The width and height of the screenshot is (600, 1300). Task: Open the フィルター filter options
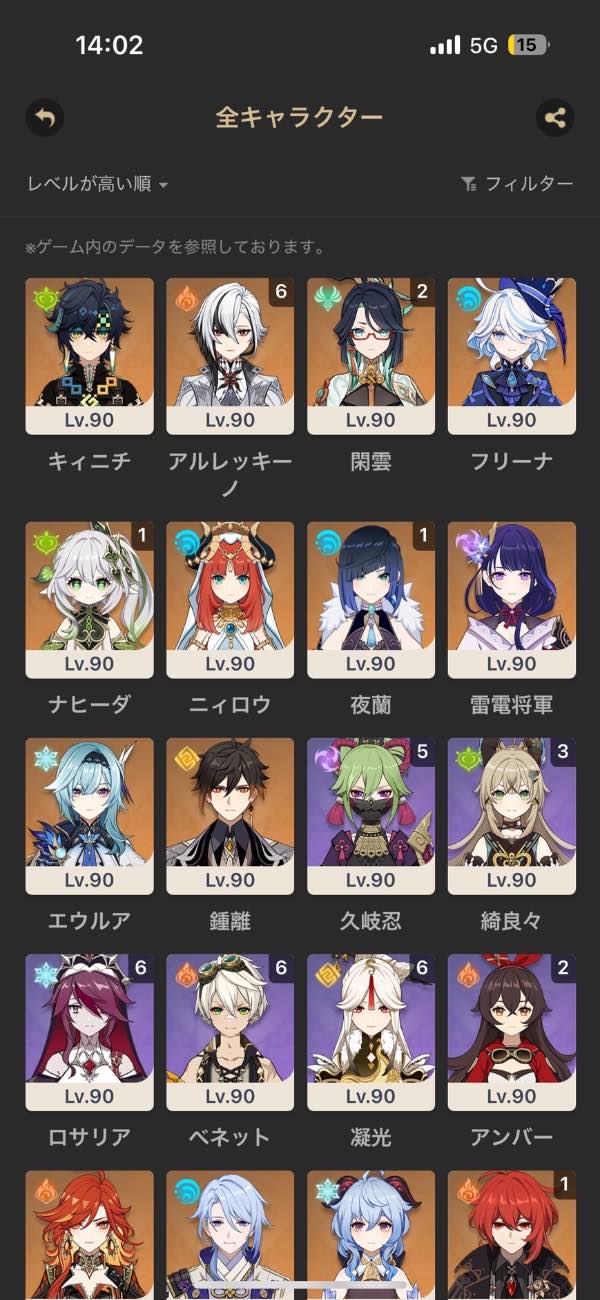coord(517,184)
